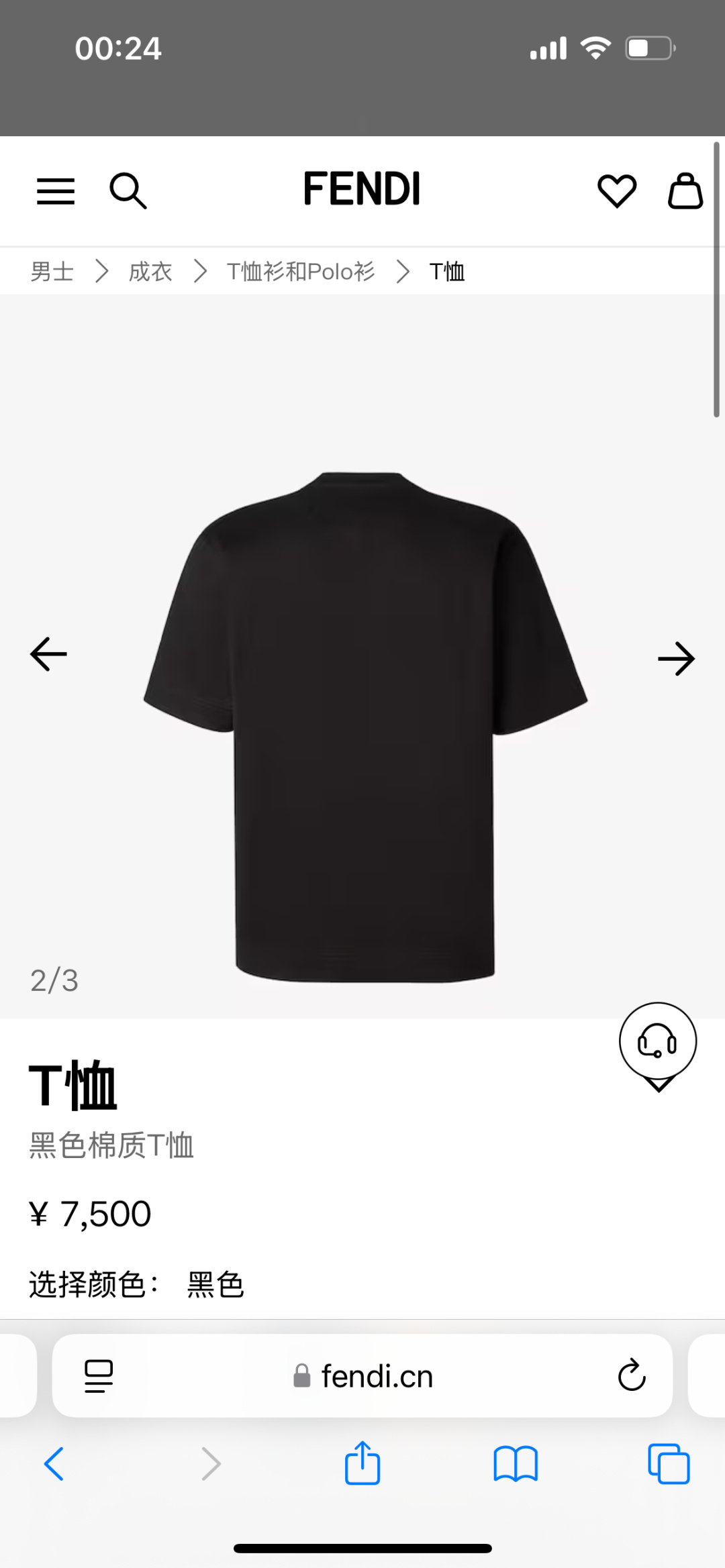Add item to wishlist via heart icon

(618, 189)
